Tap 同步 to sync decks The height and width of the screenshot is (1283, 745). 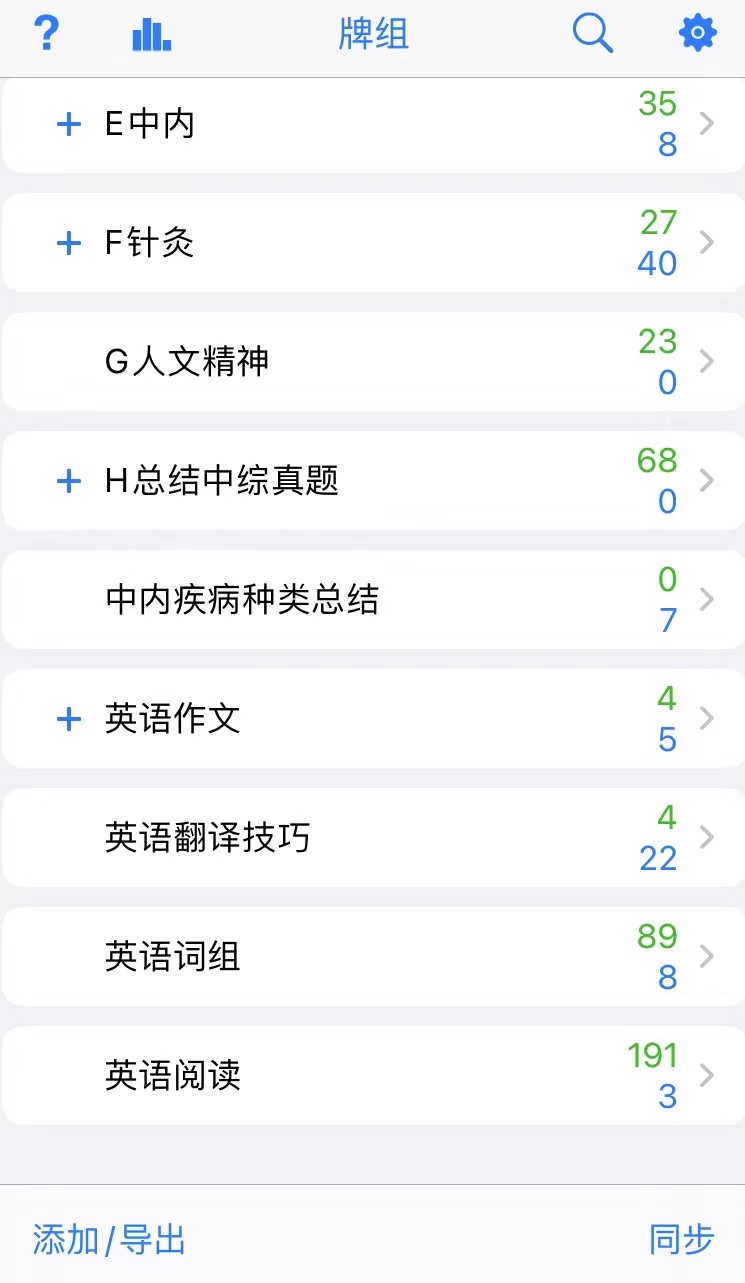682,1240
